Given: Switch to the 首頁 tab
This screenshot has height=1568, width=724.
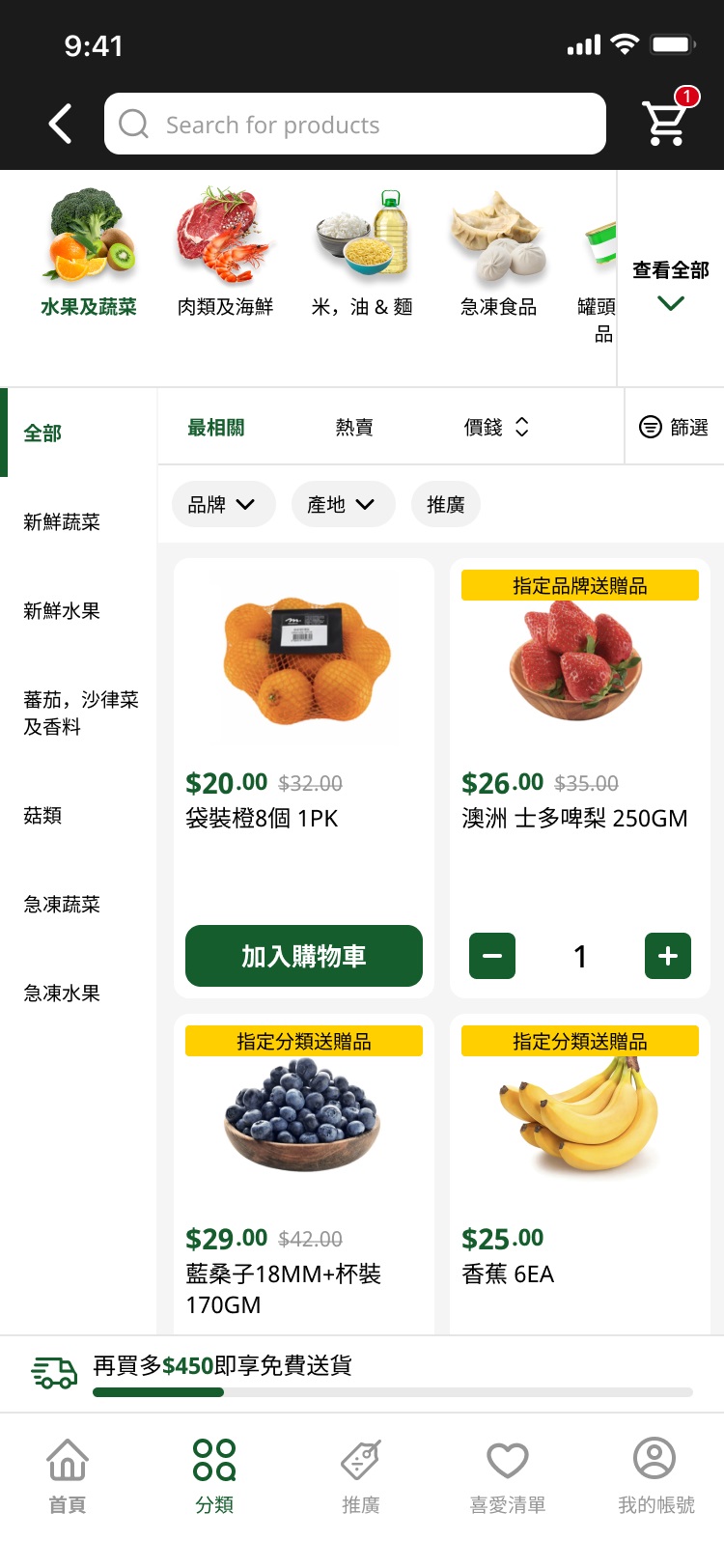Looking at the screenshot, I should 68,1475.
